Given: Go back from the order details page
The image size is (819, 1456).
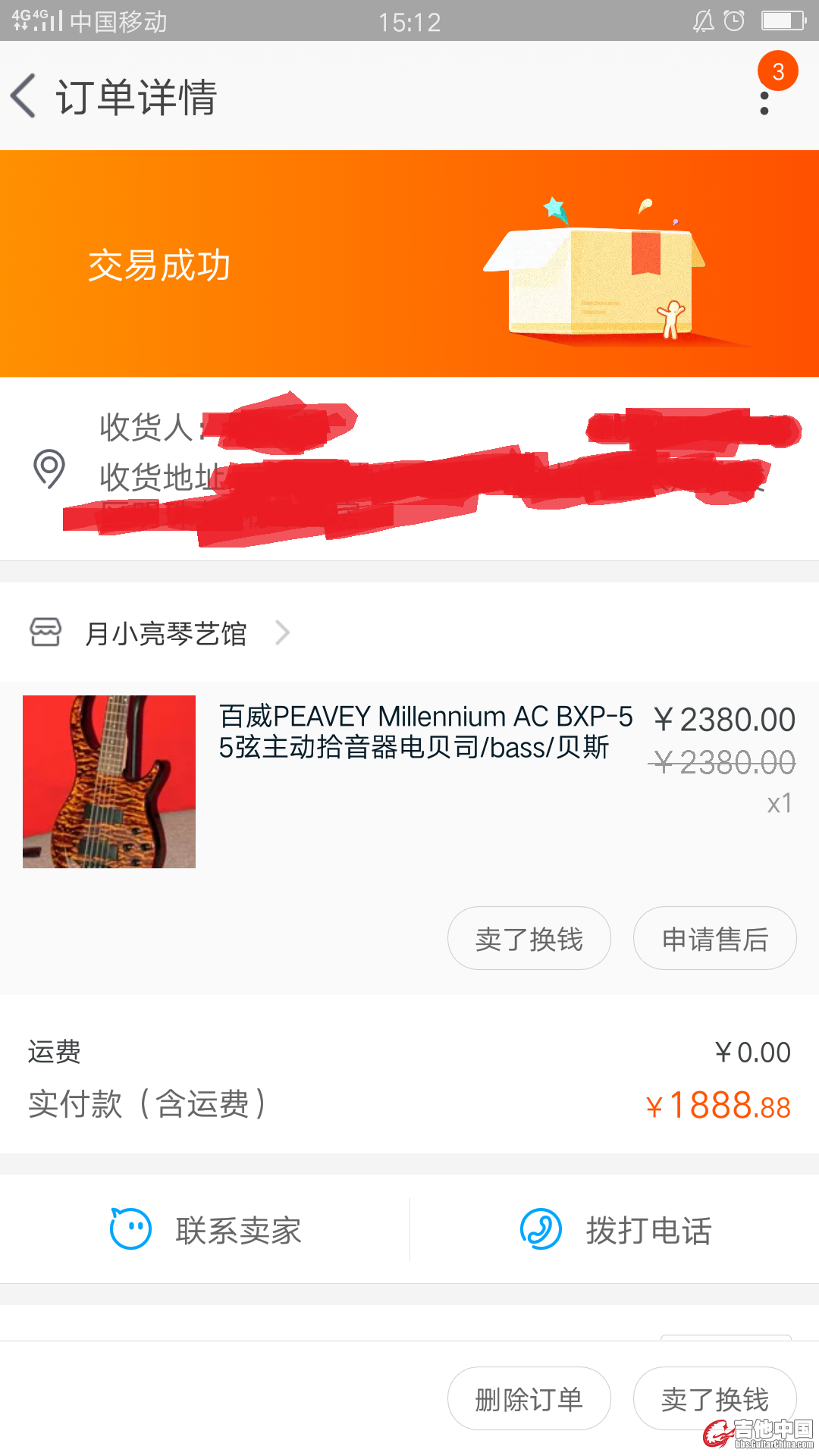Looking at the screenshot, I should pos(24,96).
